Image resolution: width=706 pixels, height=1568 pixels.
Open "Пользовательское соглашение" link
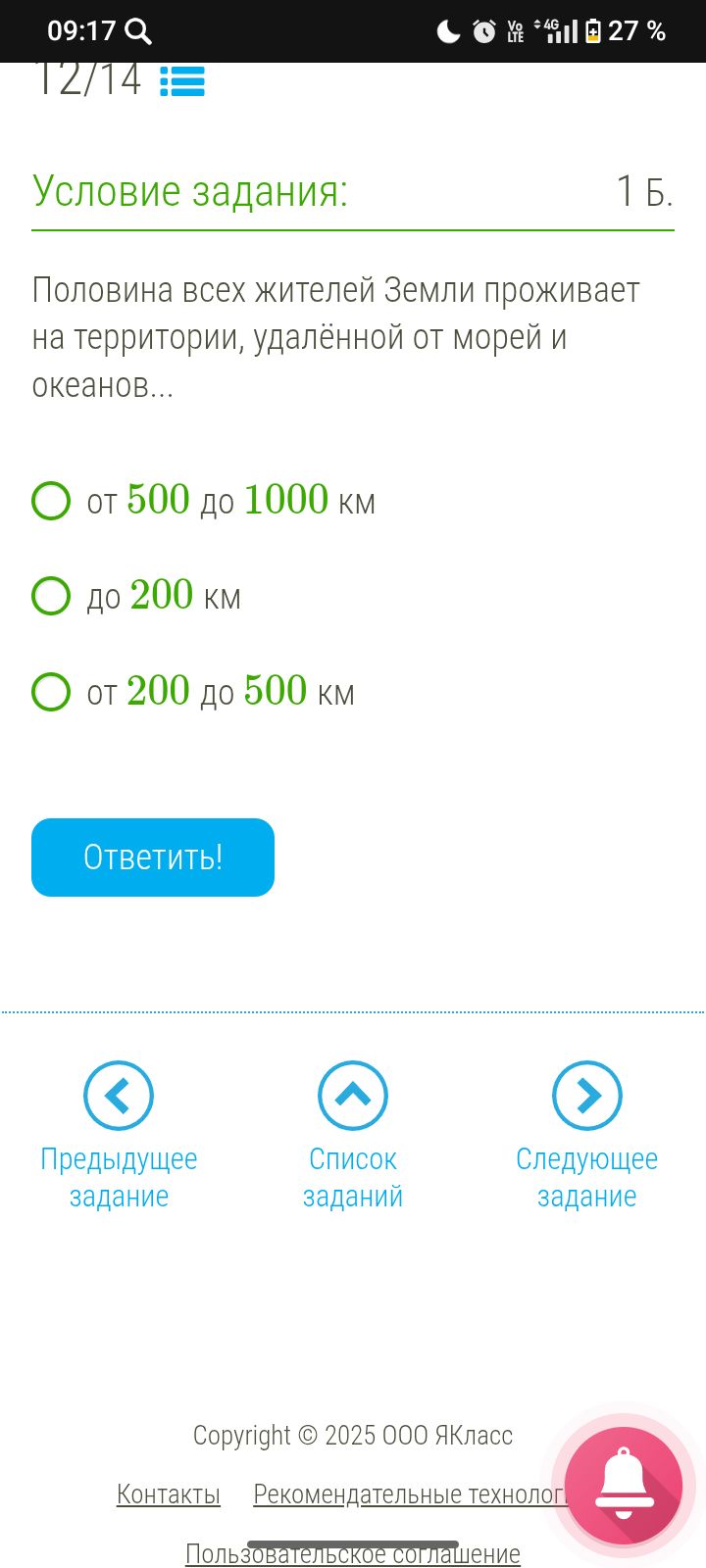coord(353,1555)
